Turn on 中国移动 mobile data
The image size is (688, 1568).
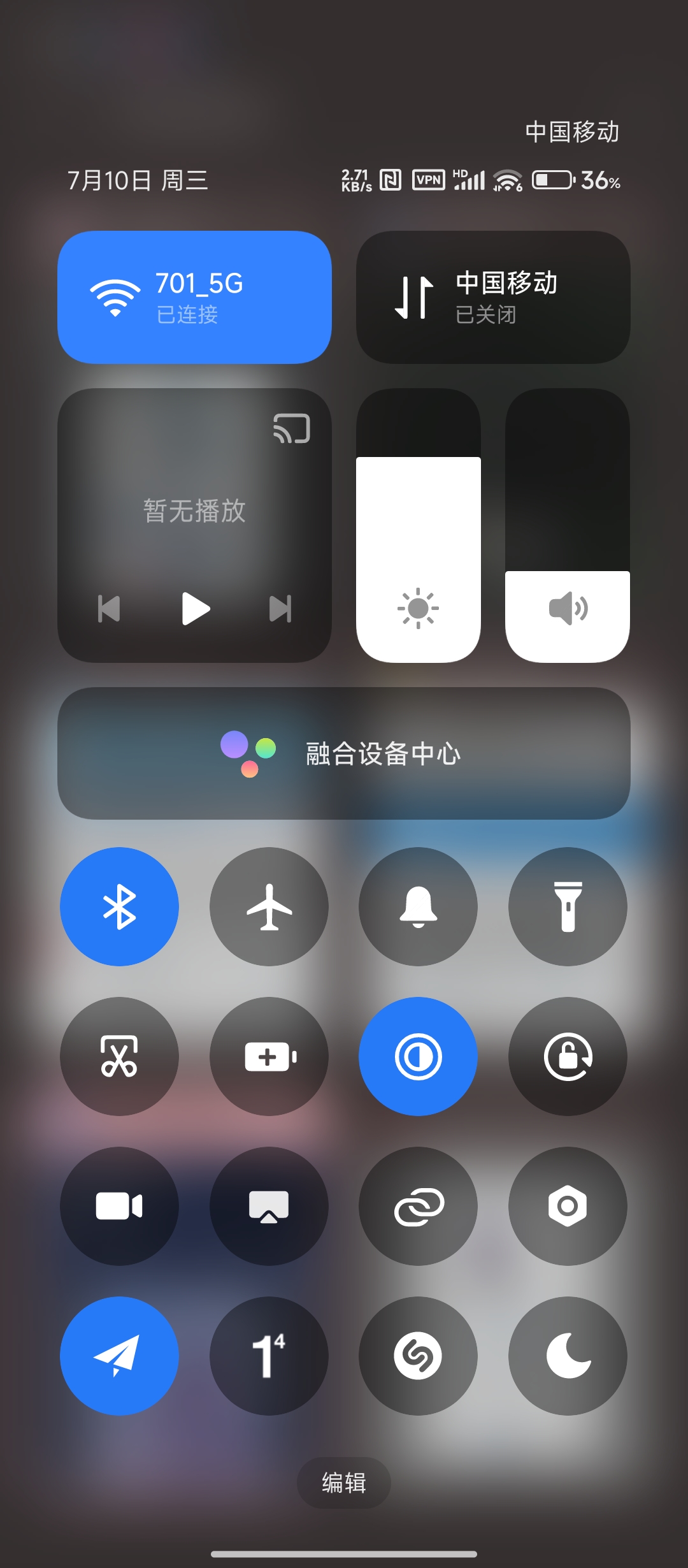pyautogui.click(x=493, y=297)
